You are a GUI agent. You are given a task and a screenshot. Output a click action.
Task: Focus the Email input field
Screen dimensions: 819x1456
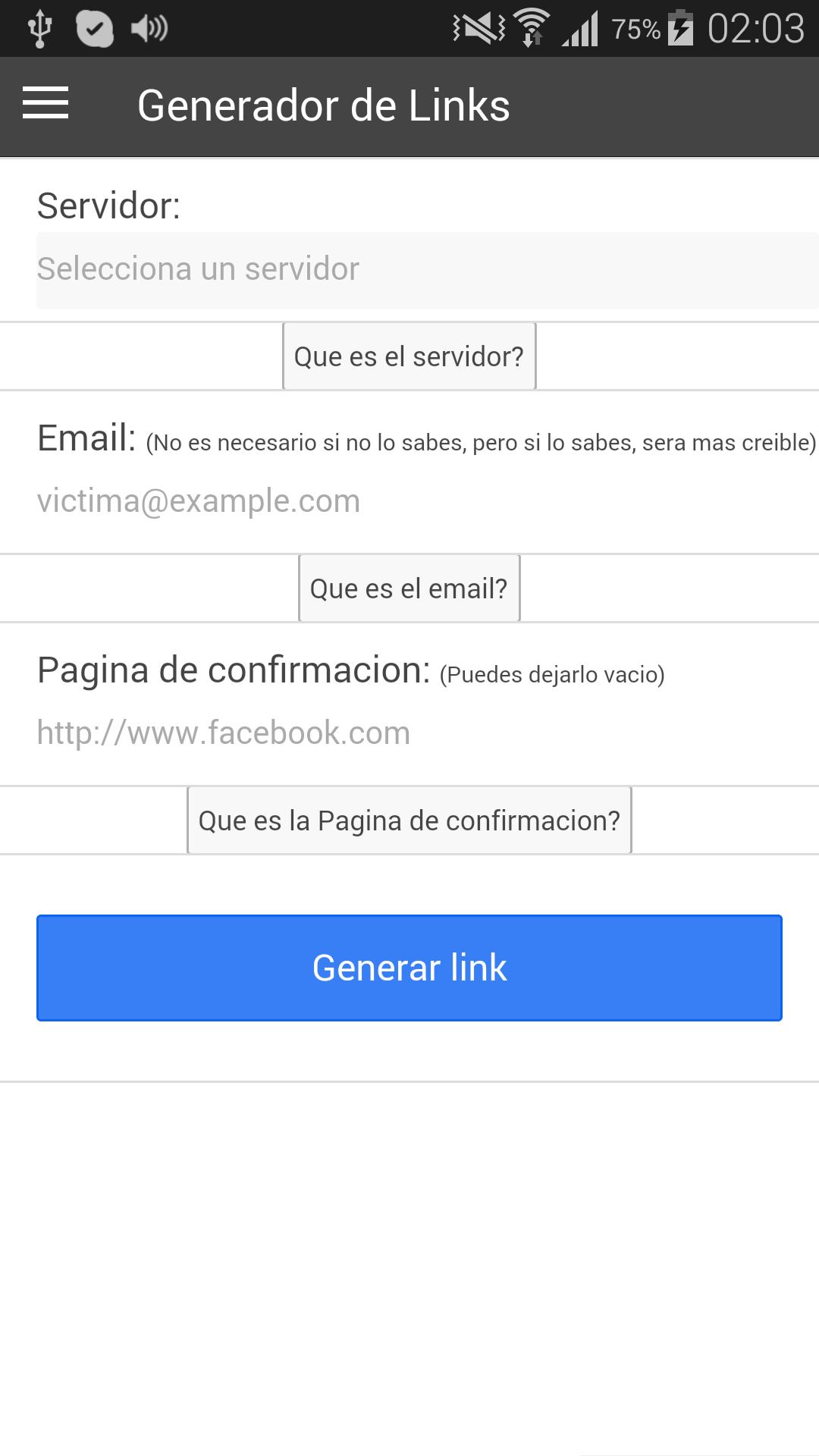tap(409, 501)
